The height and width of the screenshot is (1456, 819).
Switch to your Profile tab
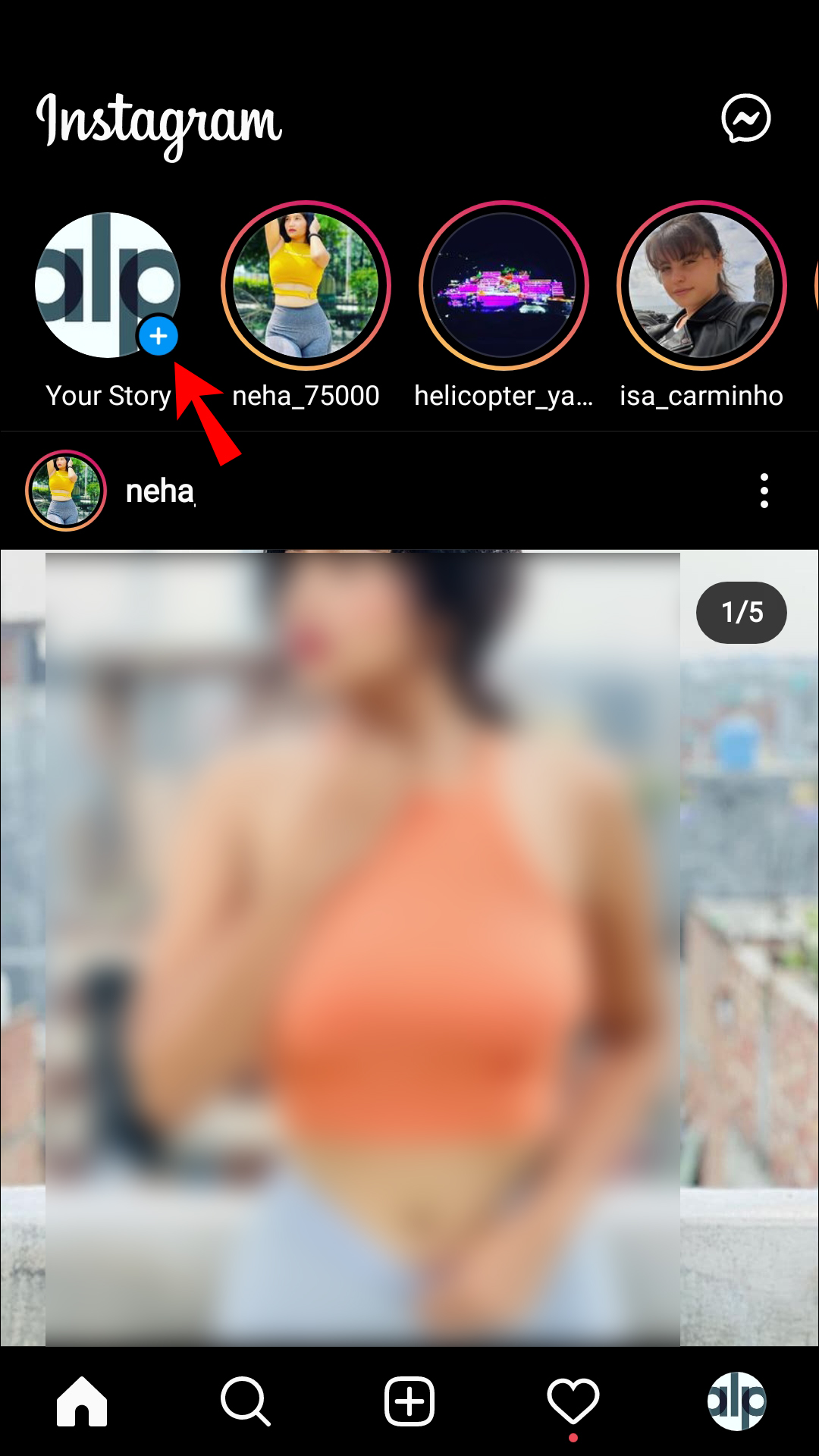(x=736, y=1401)
